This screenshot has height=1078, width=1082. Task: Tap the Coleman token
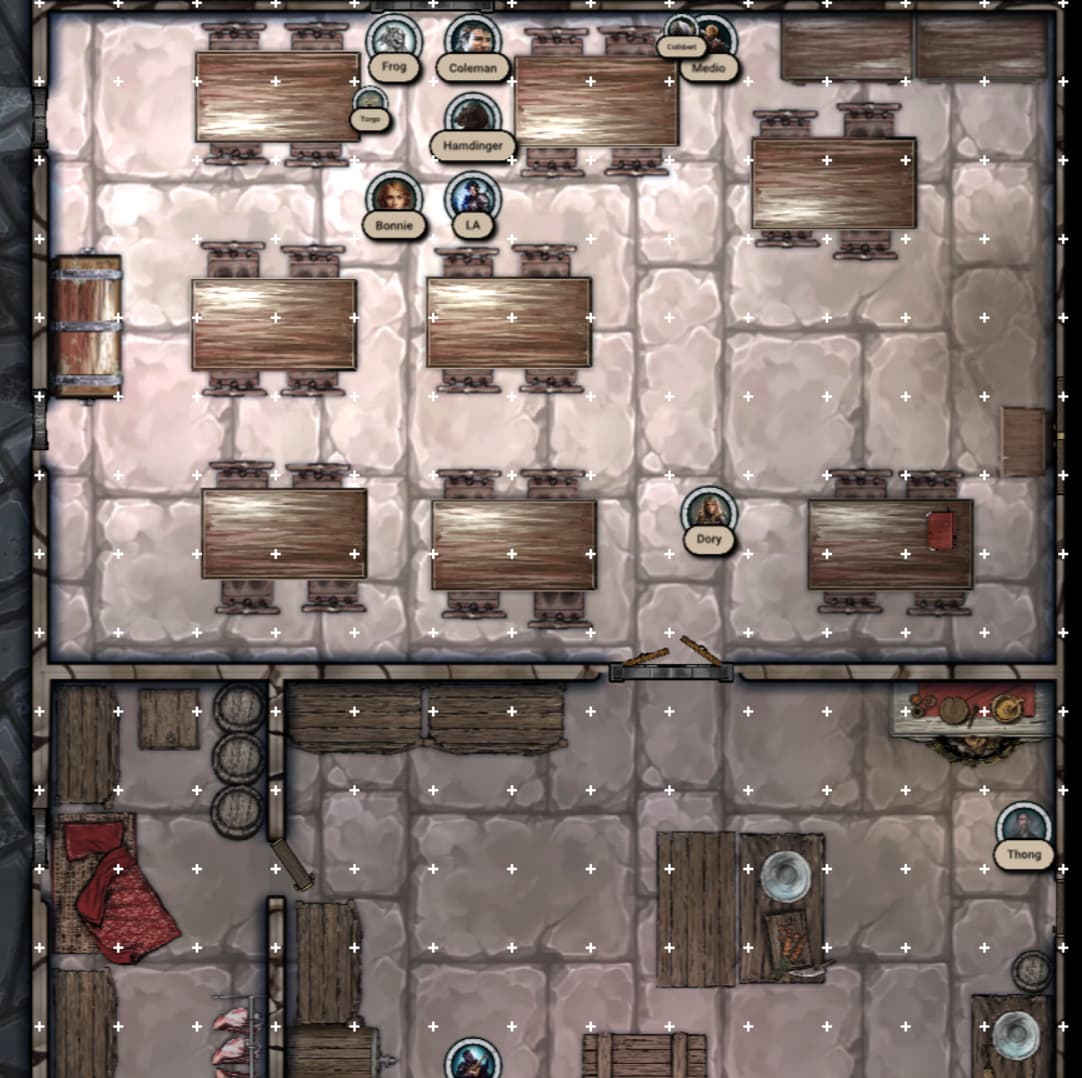point(472,40)
